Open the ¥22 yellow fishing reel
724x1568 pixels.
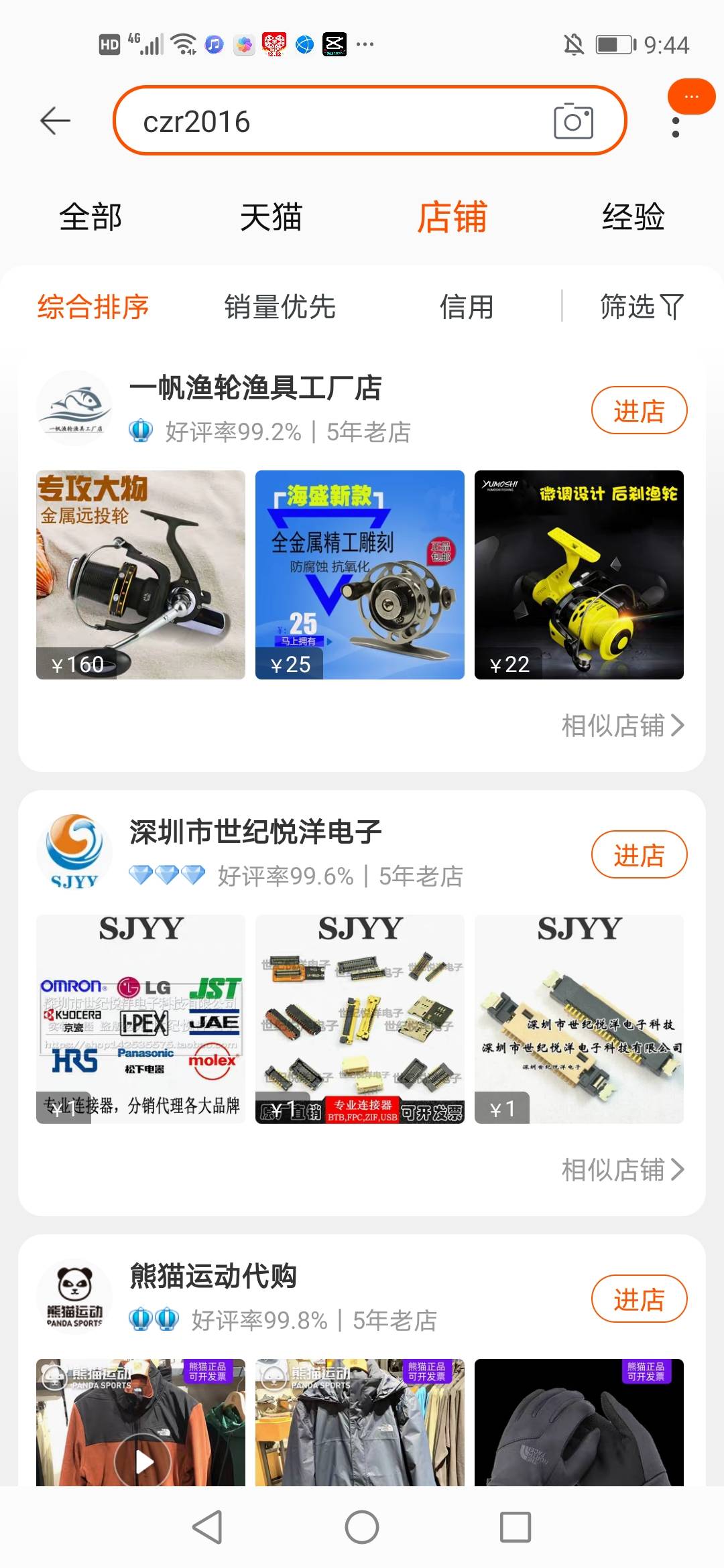click(x=579, y=574)
